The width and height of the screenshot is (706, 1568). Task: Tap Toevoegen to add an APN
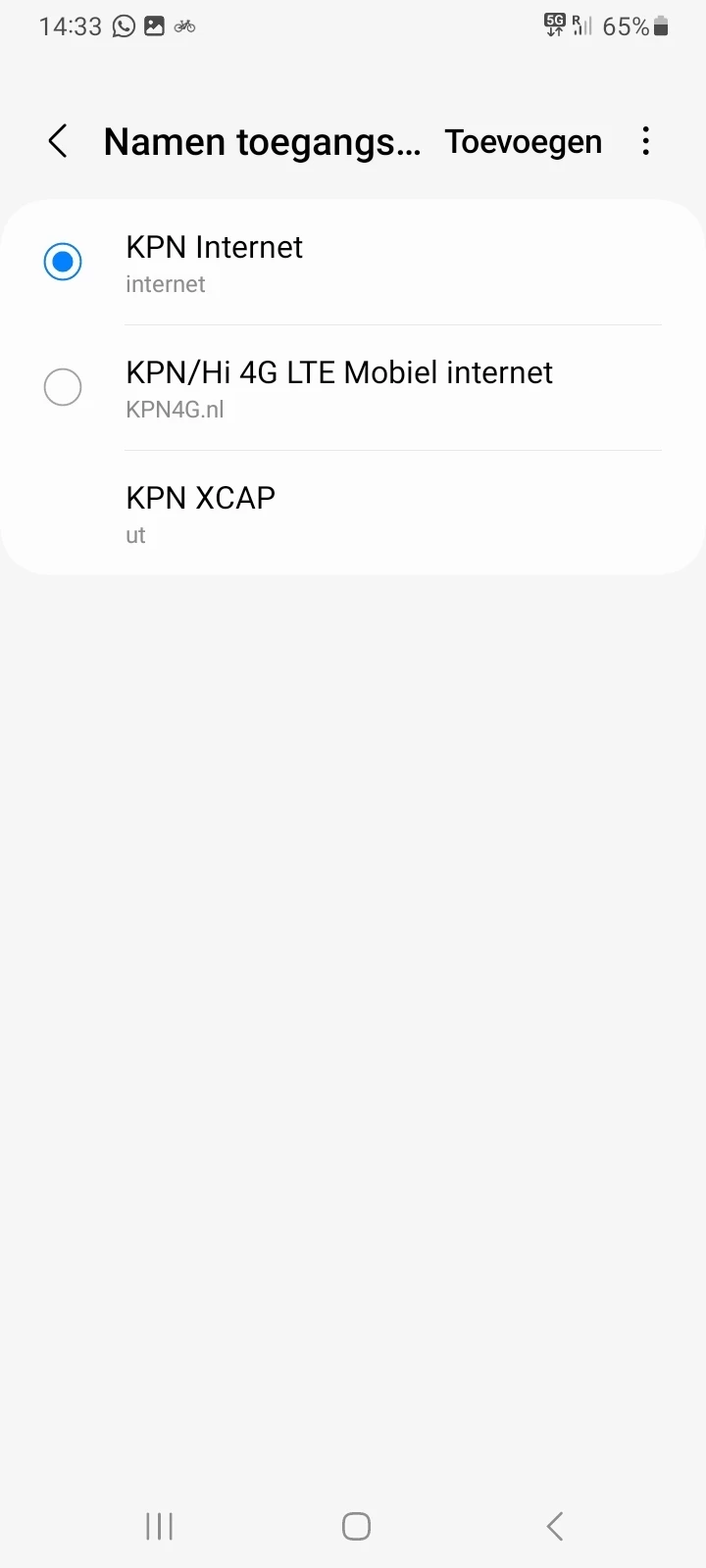523,142
